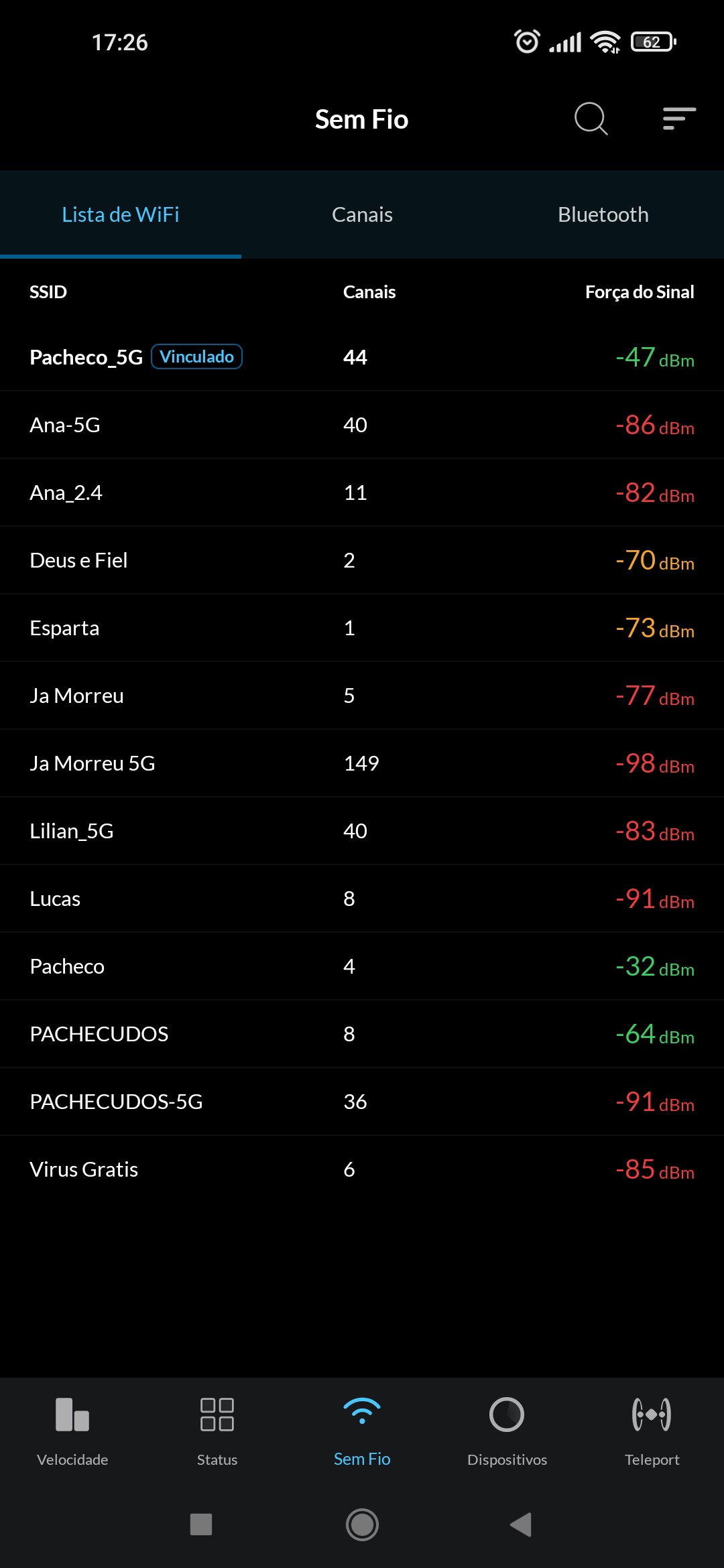The image size is (724, 1568).
Task: Tap the Virus Gratis network
Action: coord(362,1169)
